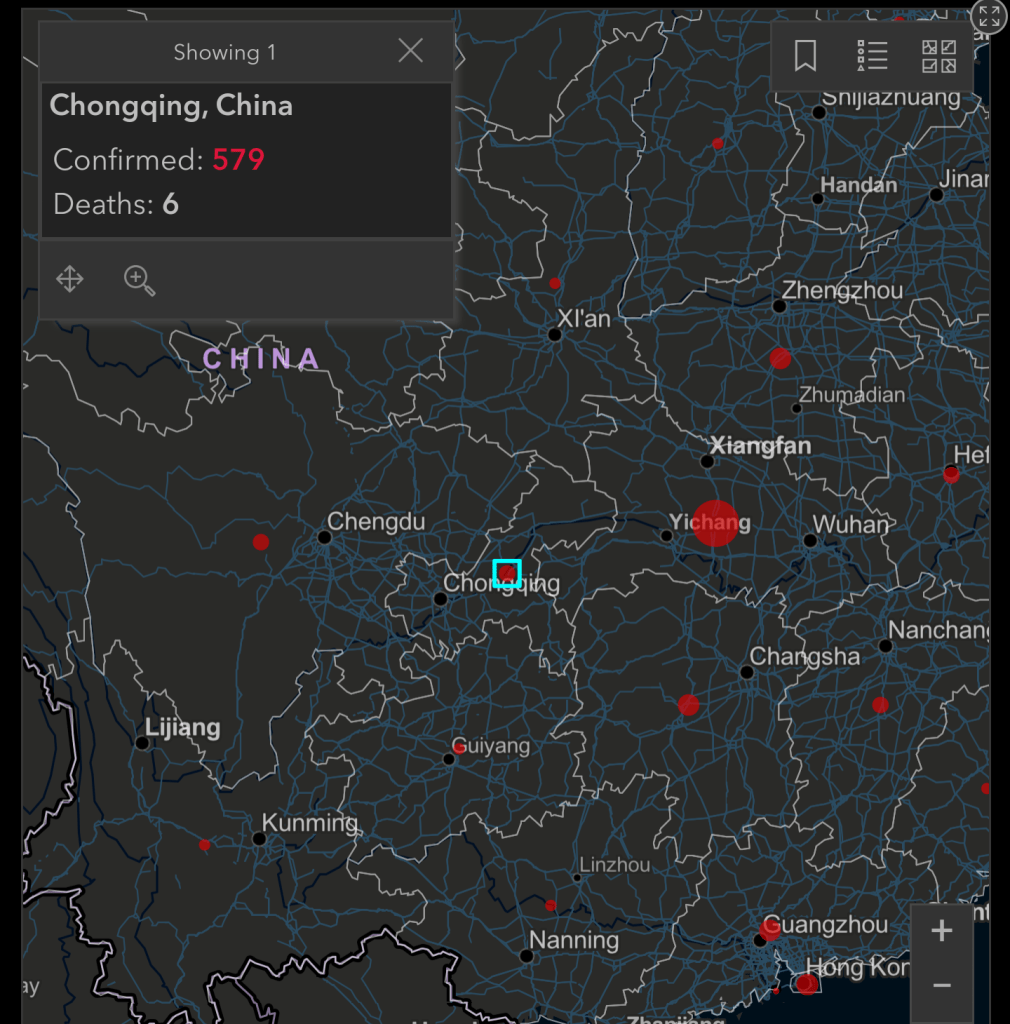
Task: Select the red marker near Zhengzhou
Action: click(780, 358)
